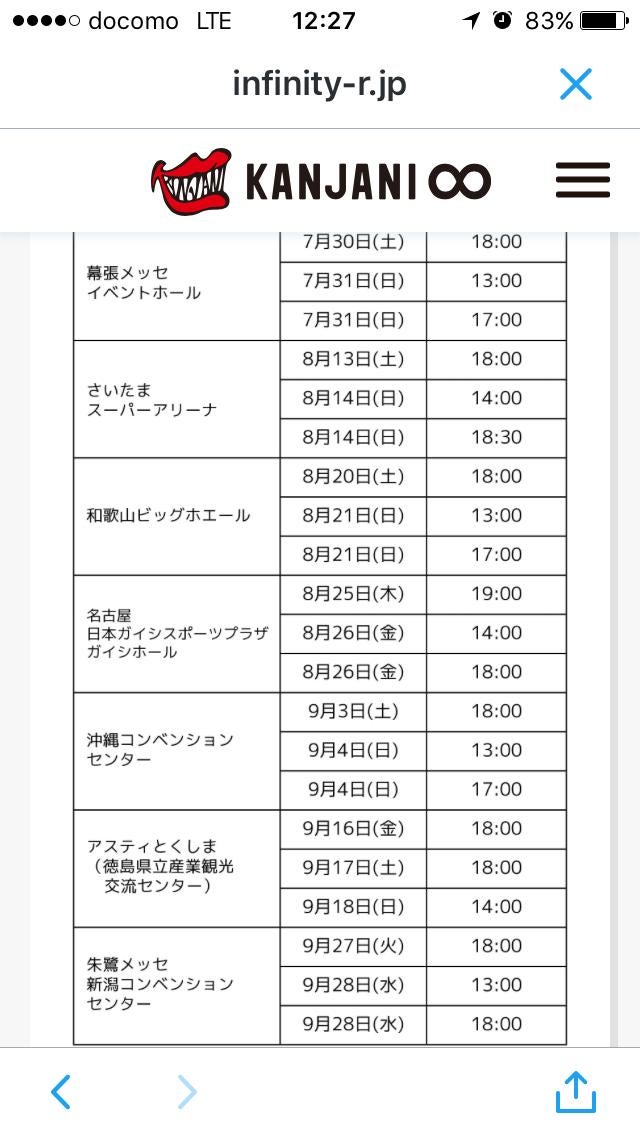Viewport: 640px width, 1136px height.
Task: Open the hamburger menu
Action: (582, 180)
